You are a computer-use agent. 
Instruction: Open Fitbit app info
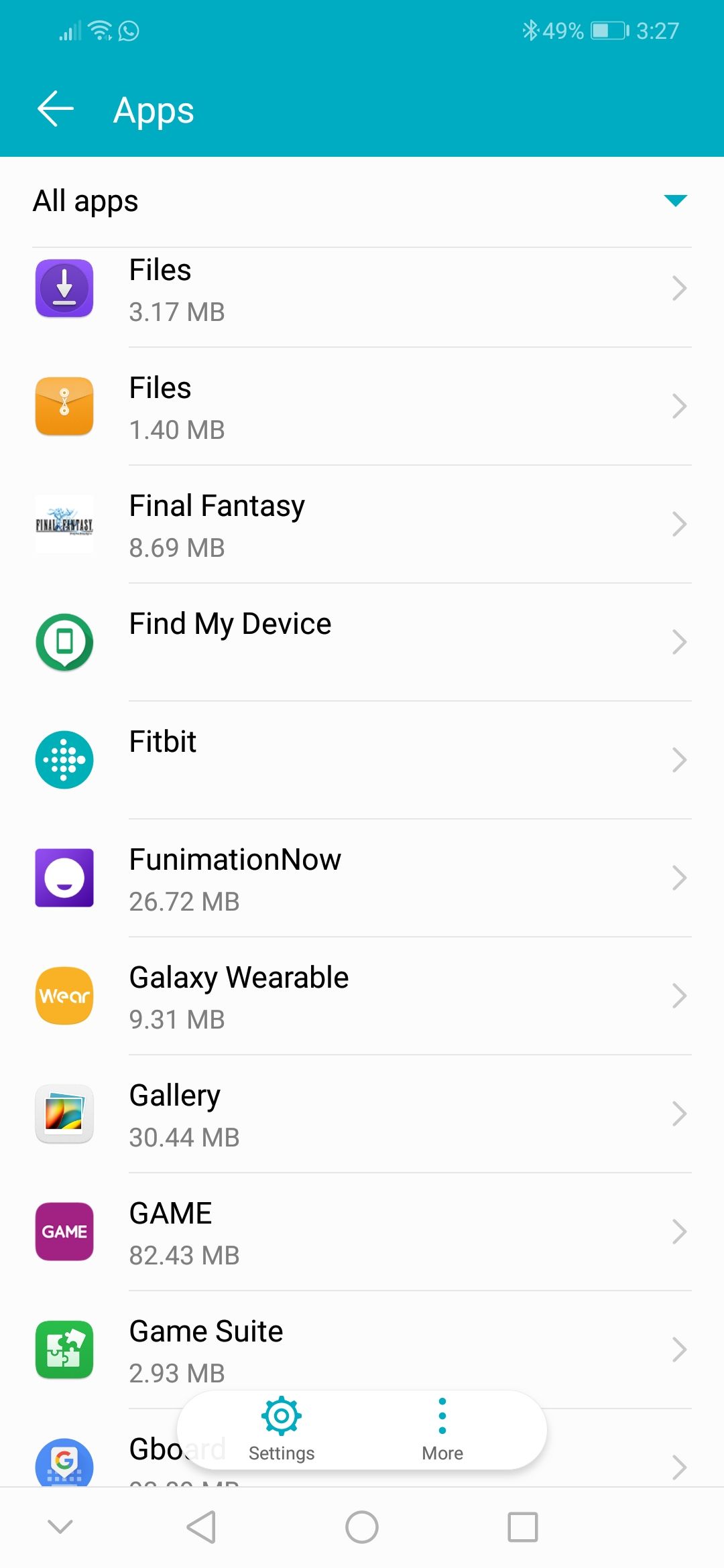(362, 760)
